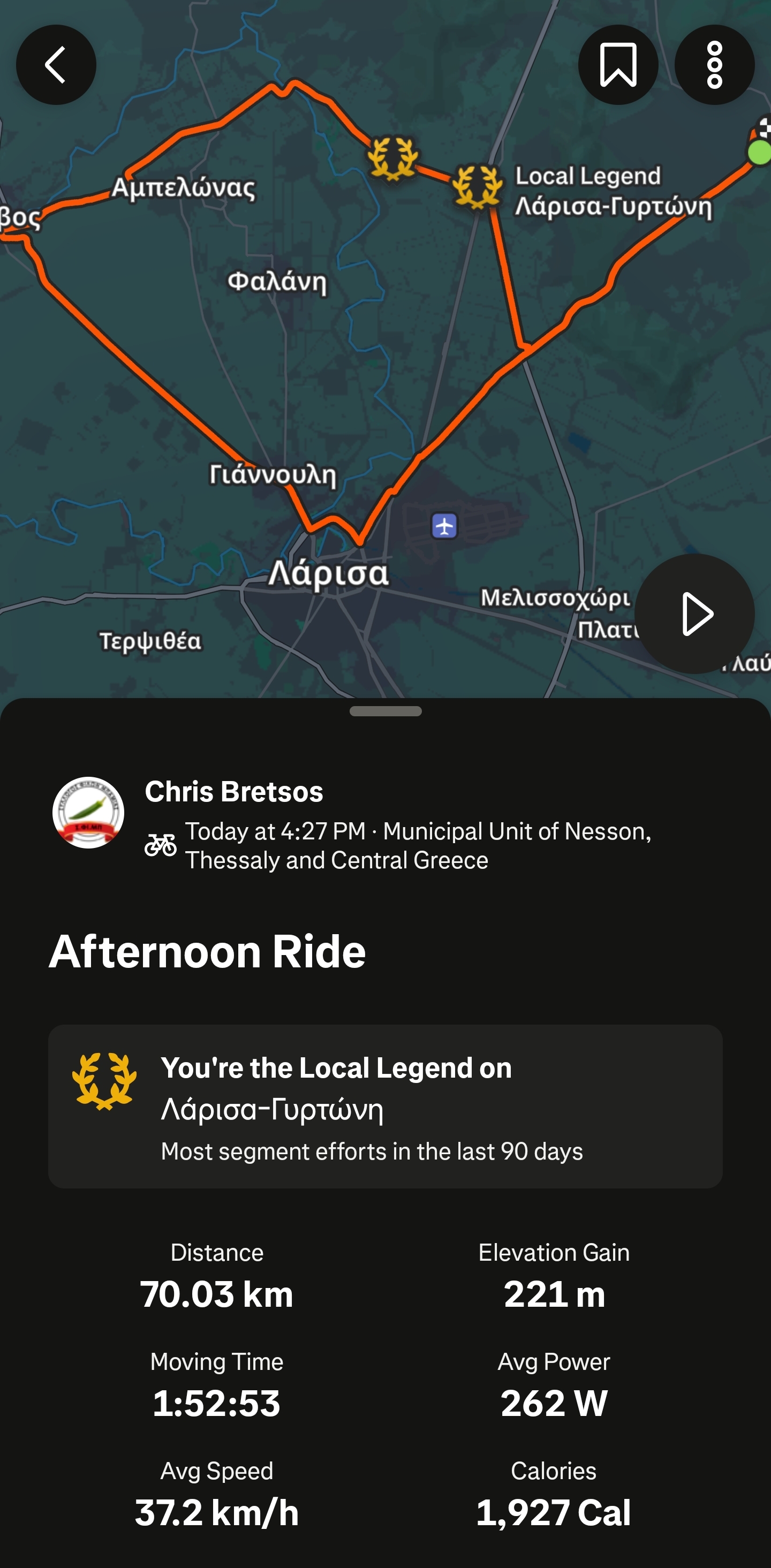Play the route flyover animation
Screen dimensions: 771x1568
(x=694, y=613)
